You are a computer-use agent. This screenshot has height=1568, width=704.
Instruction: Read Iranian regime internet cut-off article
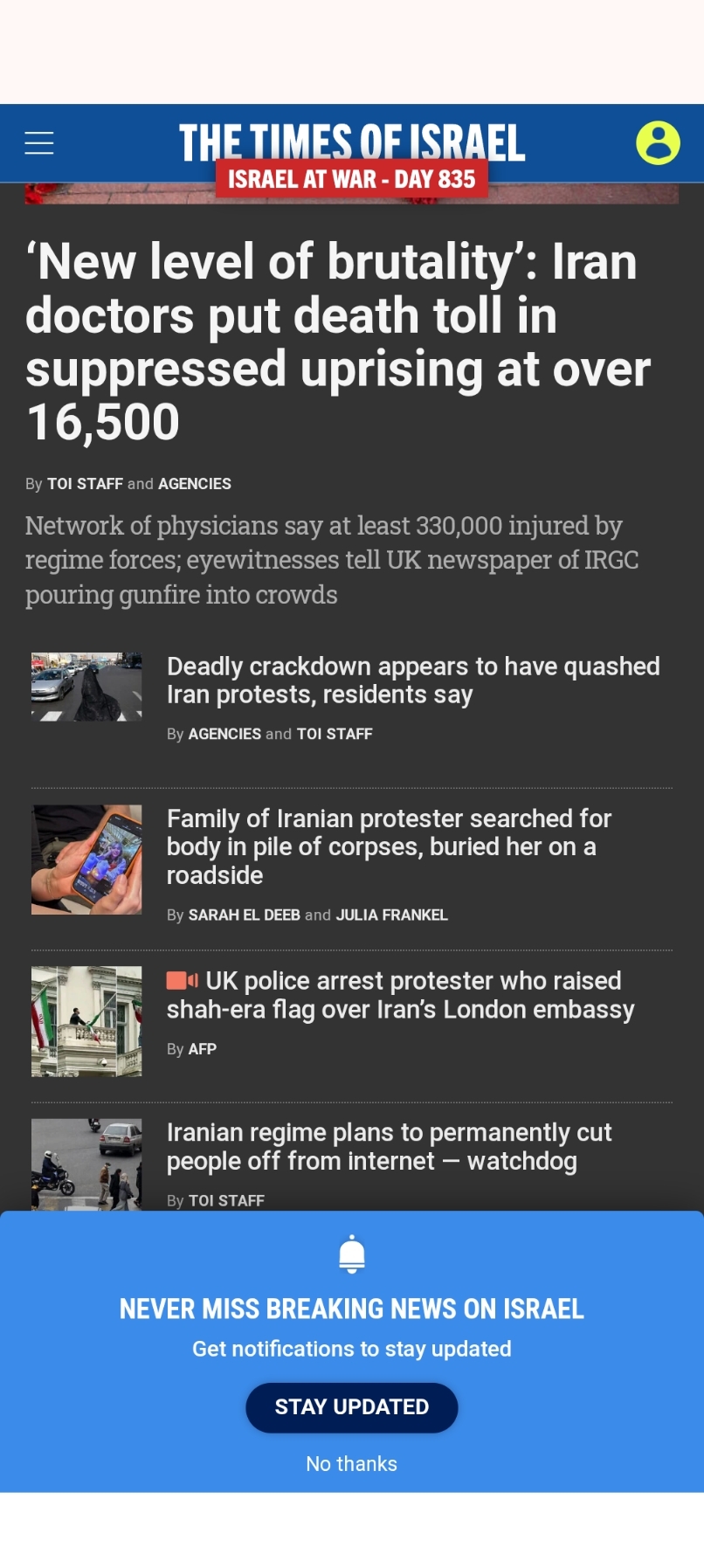pyautogui.click(x=389, y=1146)
